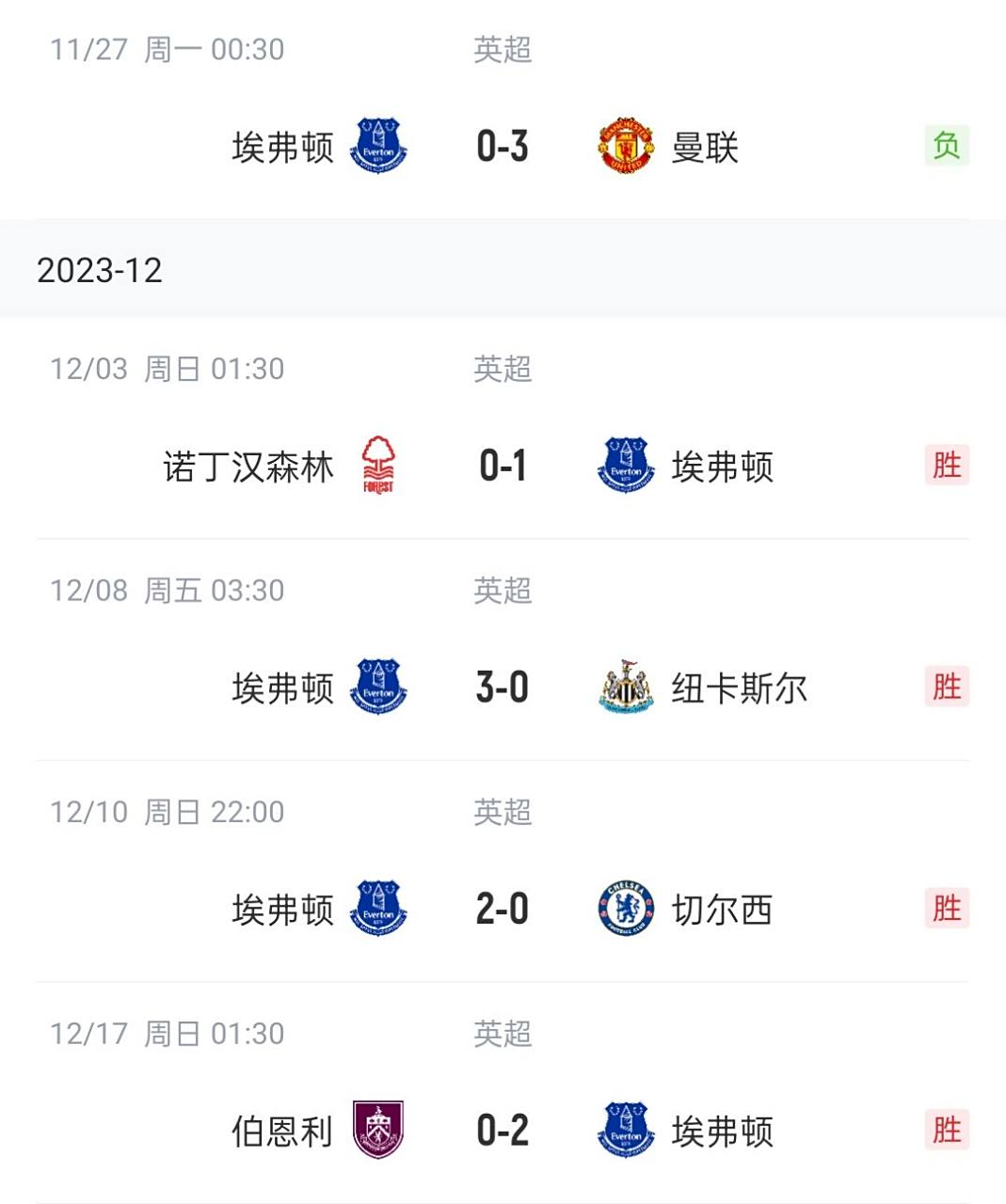Open Everton's crest in the Forest match row

(625, 463)
